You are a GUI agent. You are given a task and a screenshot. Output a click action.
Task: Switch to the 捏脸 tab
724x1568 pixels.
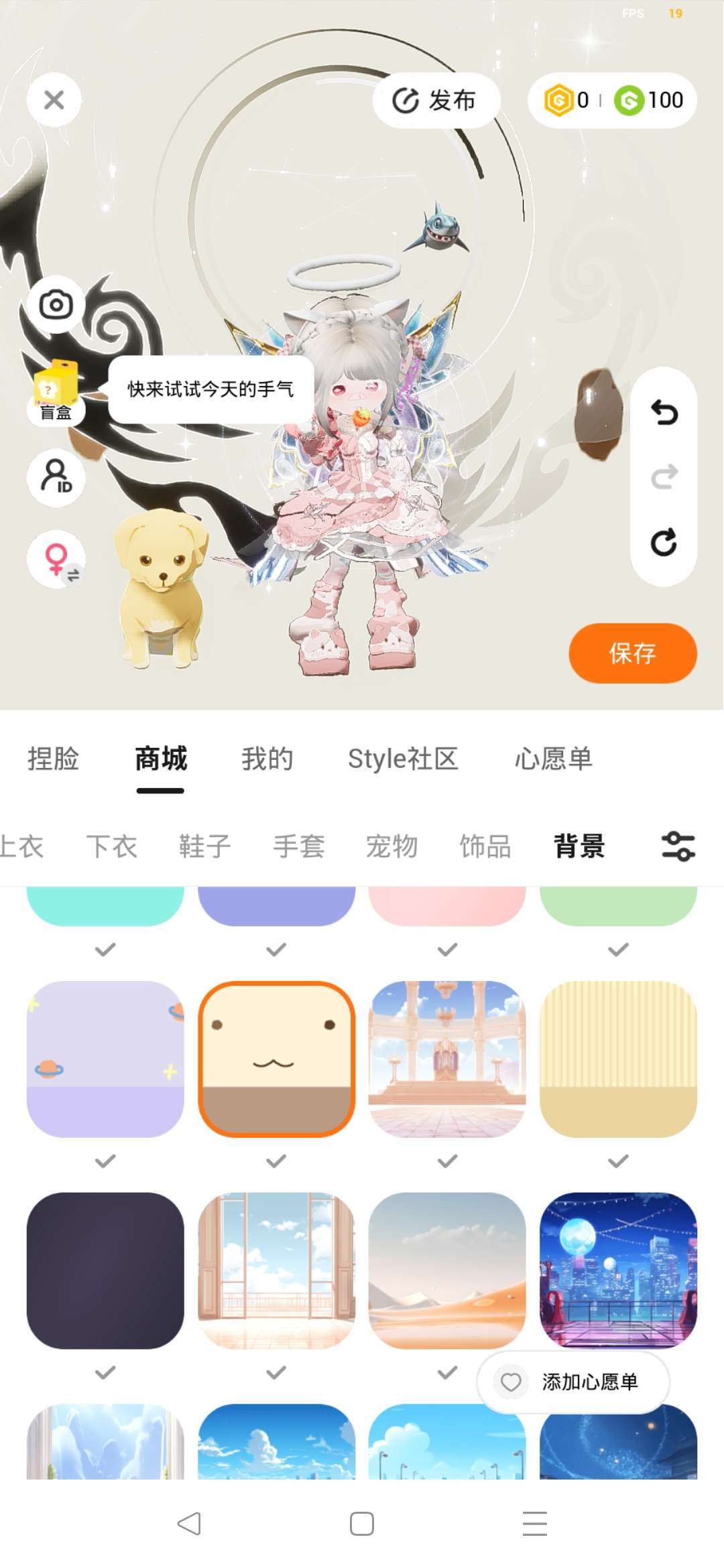pyautogui.click(x=53, y=759)
